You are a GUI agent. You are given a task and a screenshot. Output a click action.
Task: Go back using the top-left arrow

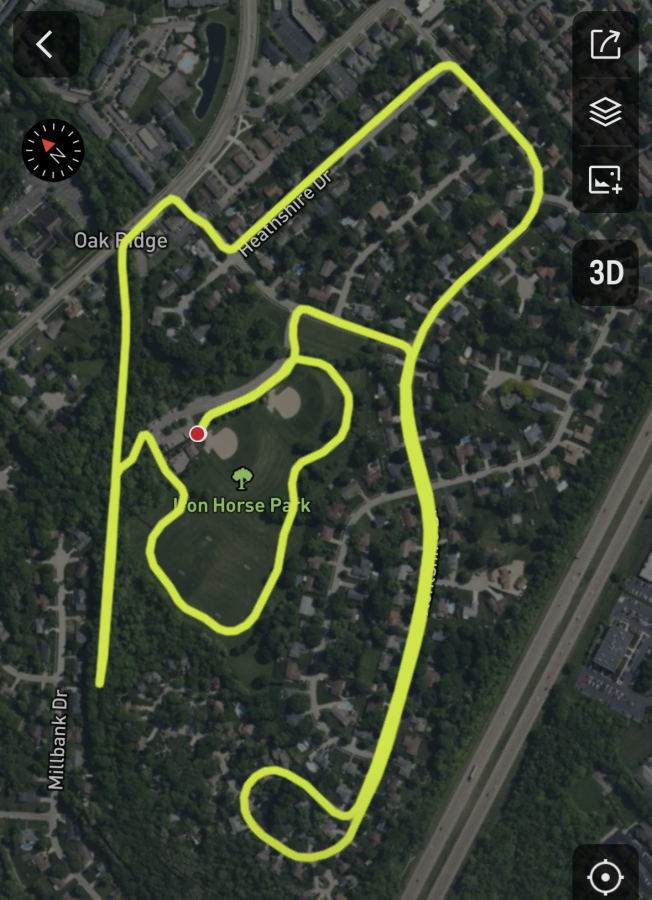[45, 45]
